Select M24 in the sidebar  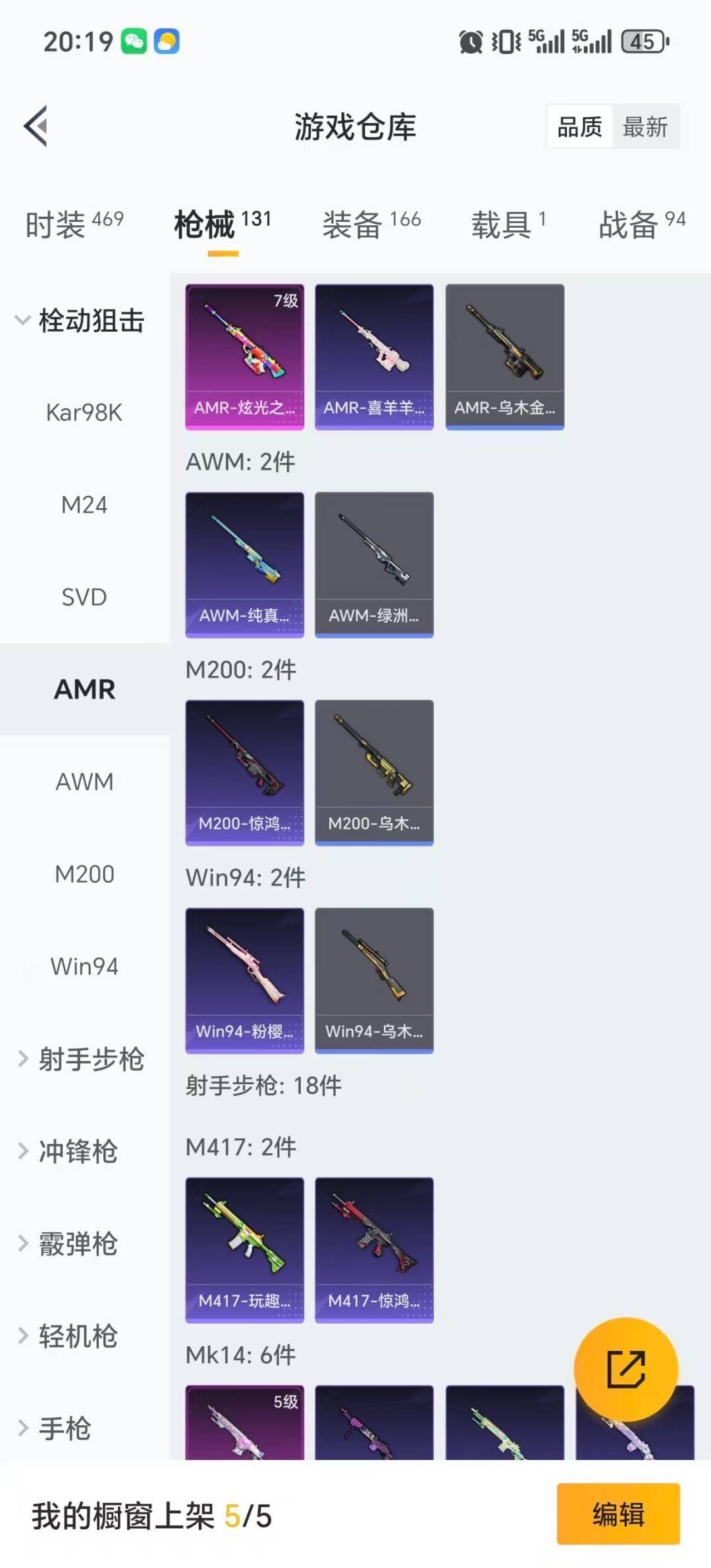click(84, 505)
